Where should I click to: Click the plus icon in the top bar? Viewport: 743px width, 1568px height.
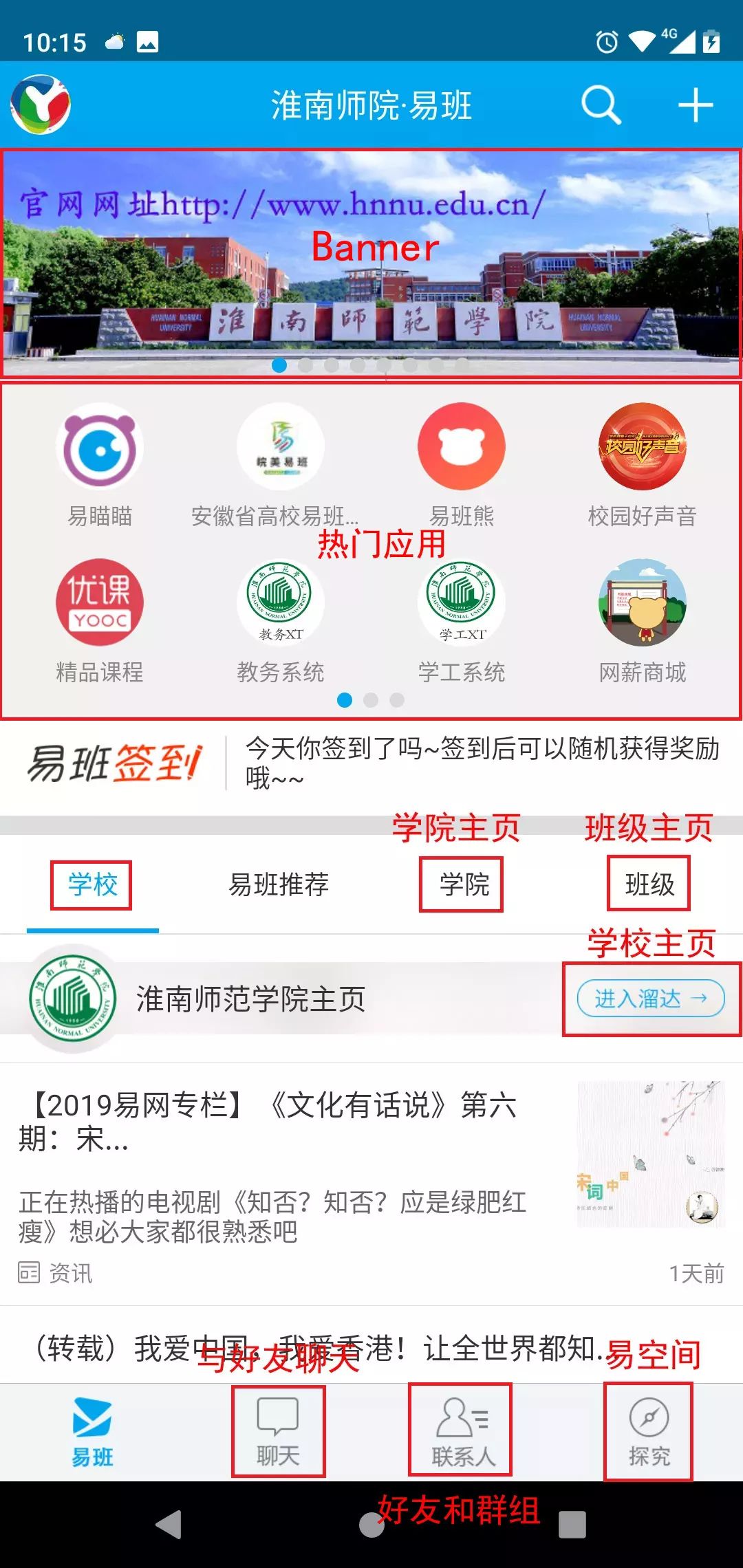(x=695, y=106)
